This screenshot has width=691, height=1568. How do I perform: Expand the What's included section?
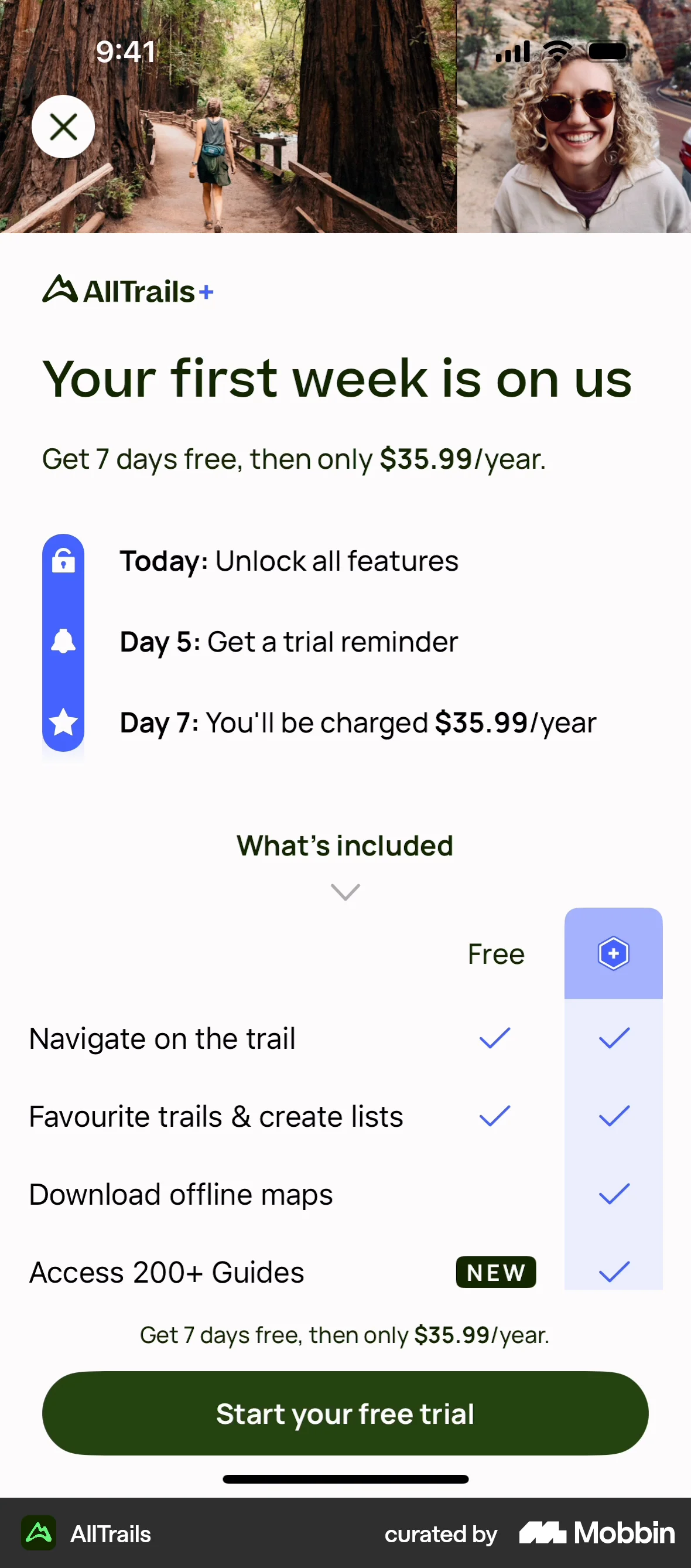(344, 845)
